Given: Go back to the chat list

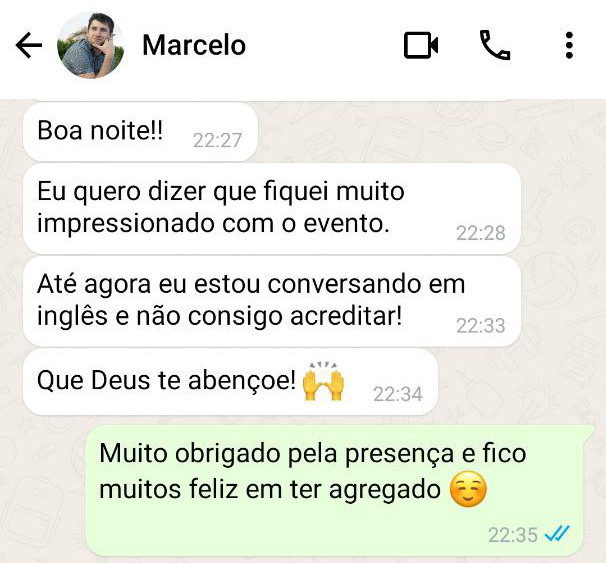Looking at the screenshot, I should click(x=29, y=45).
